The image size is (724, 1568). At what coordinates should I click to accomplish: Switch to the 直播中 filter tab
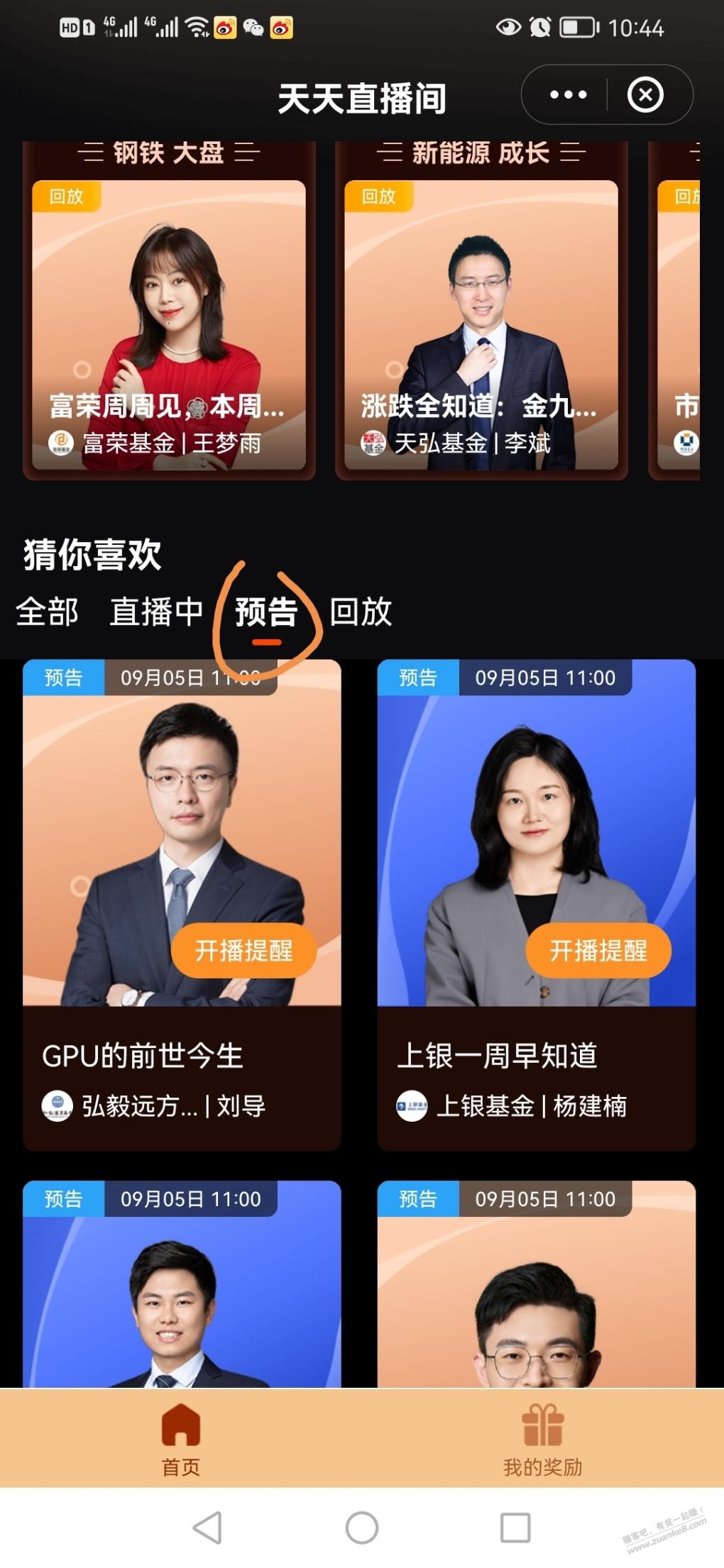coord(156,612)
